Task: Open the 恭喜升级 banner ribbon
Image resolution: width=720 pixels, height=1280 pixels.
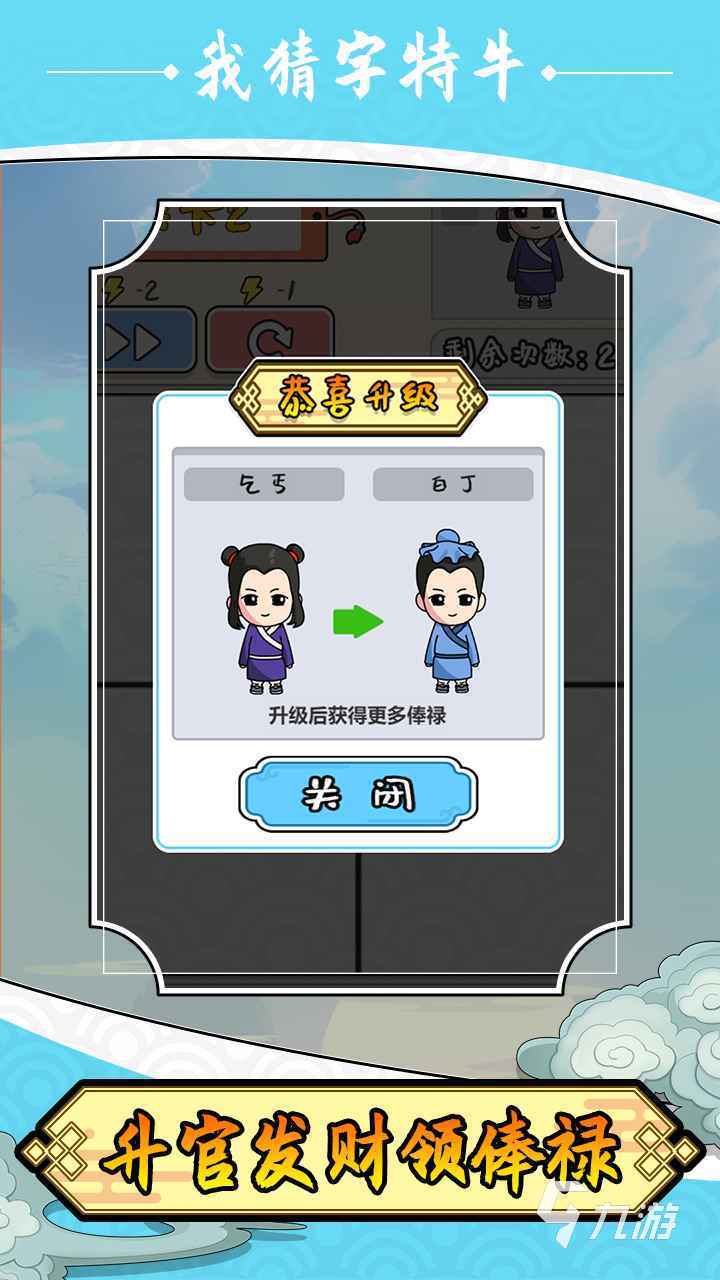Action: (360, 393)
